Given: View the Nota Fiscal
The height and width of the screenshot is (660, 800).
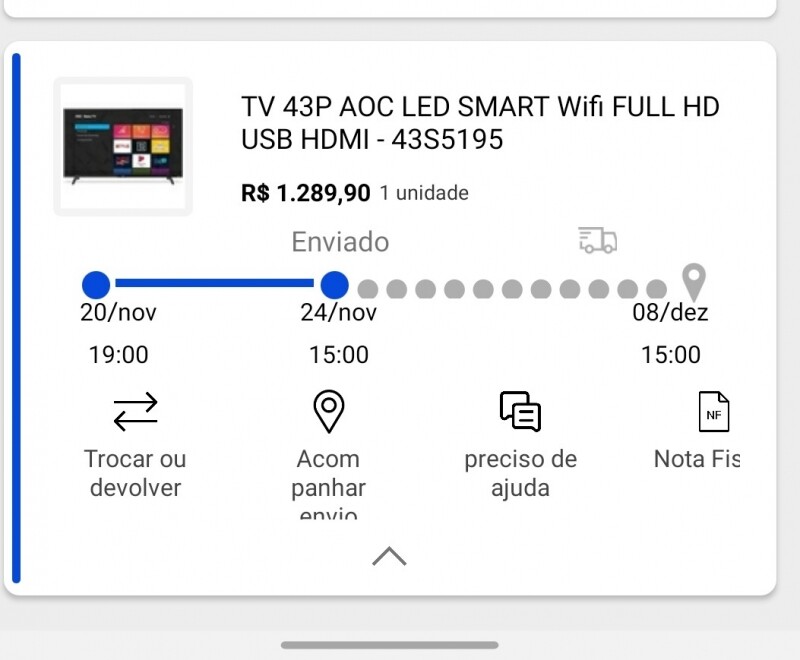Looking at the screenshot, I should tap(712, 434).
